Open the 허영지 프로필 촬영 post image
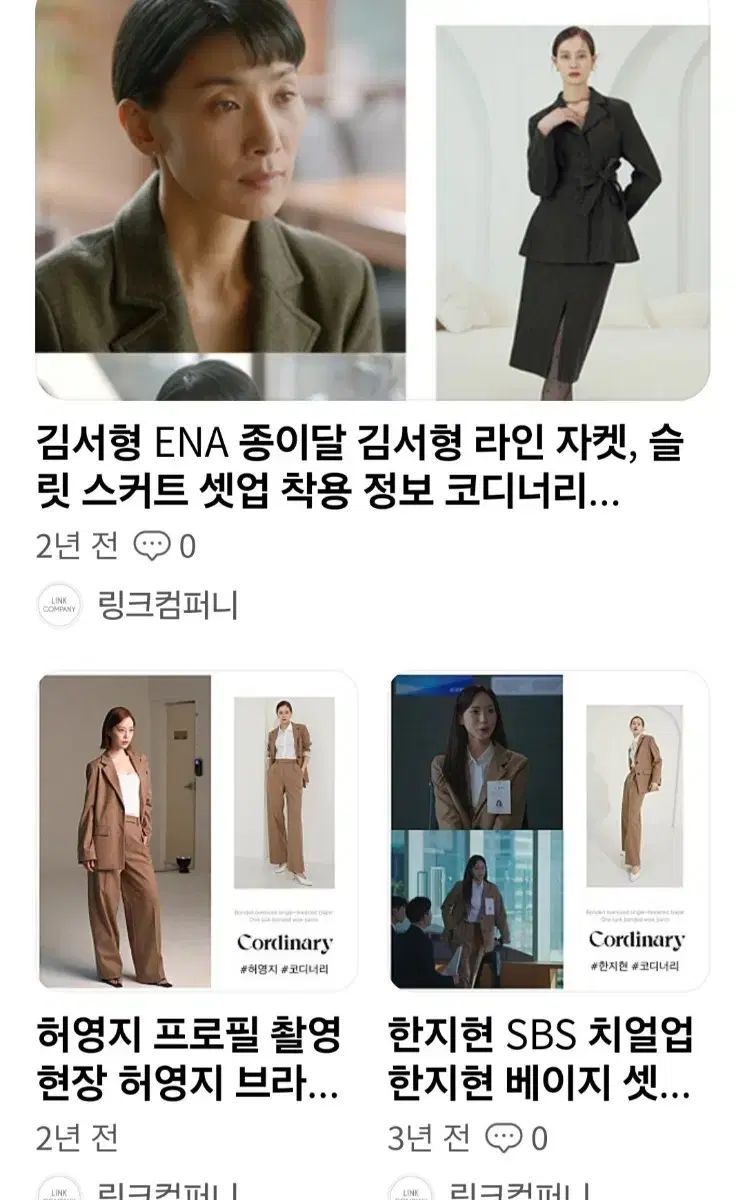The width and height of the screenshot is (745, 1200). [x=197, y=830]
